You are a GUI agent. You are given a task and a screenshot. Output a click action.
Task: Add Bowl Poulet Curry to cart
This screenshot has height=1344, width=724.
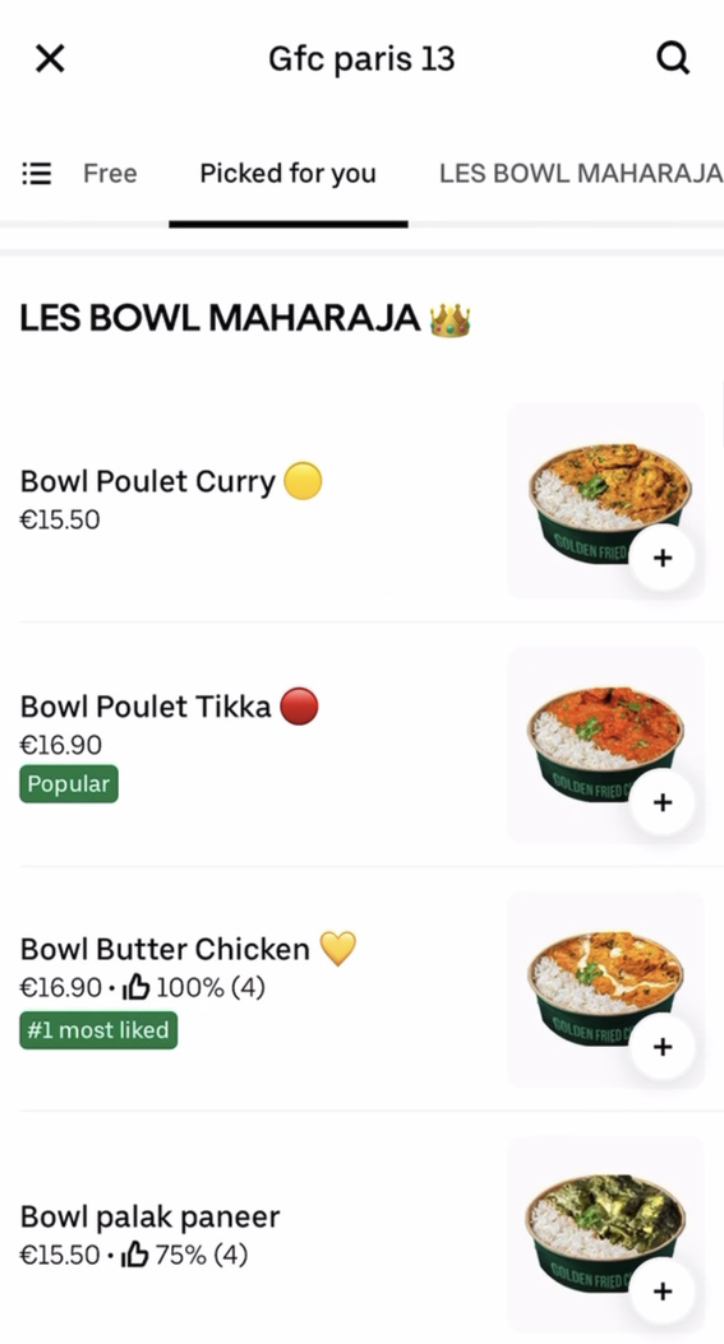[662, 558]
